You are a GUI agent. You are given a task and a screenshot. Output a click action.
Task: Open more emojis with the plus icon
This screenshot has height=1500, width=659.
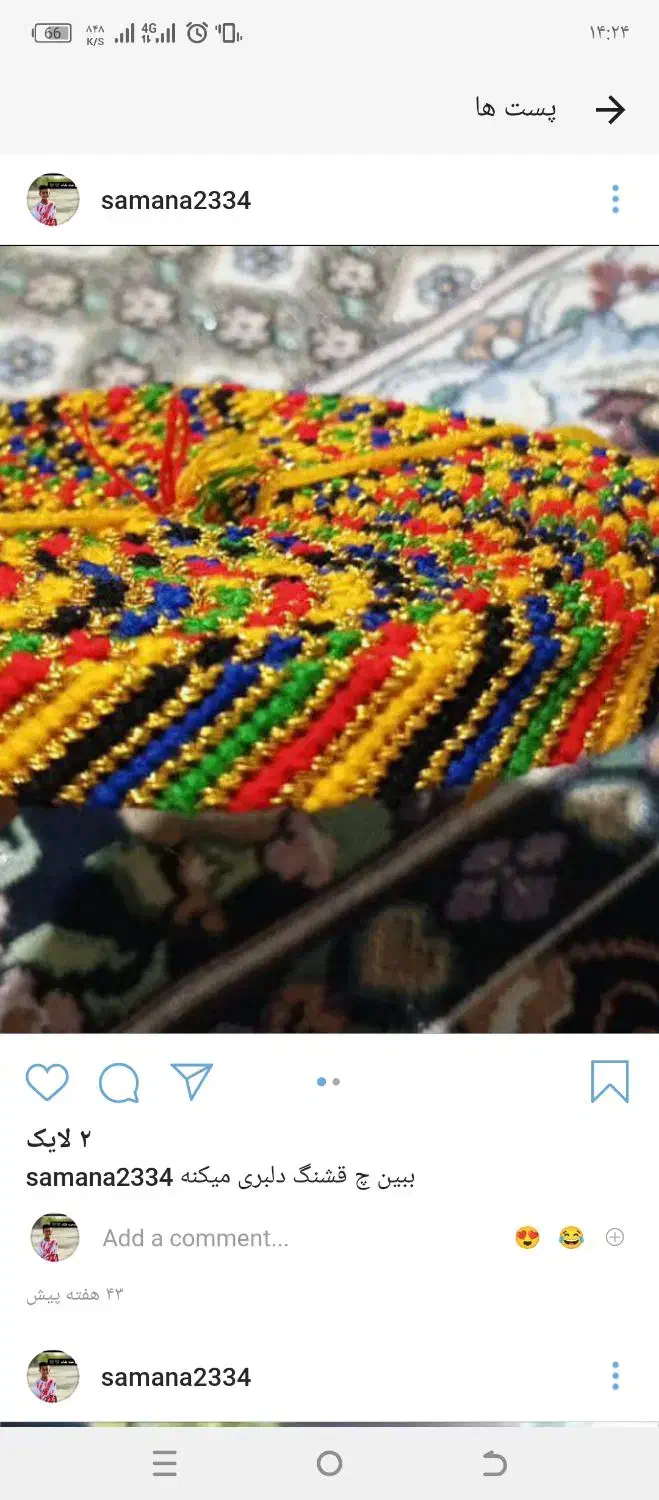click(615, 1238)
